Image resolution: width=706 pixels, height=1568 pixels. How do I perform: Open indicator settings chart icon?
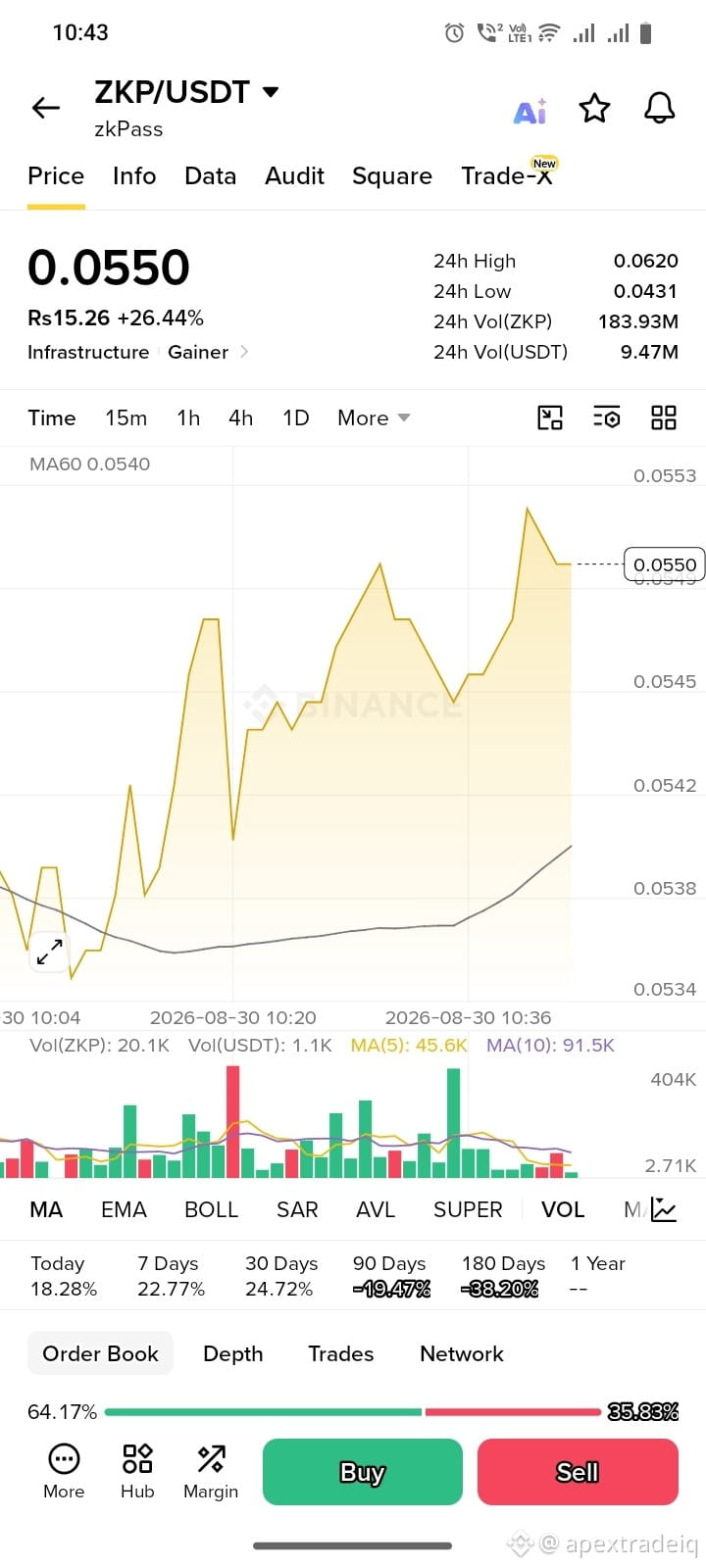pyautogui.click(x=664, y=1209)
